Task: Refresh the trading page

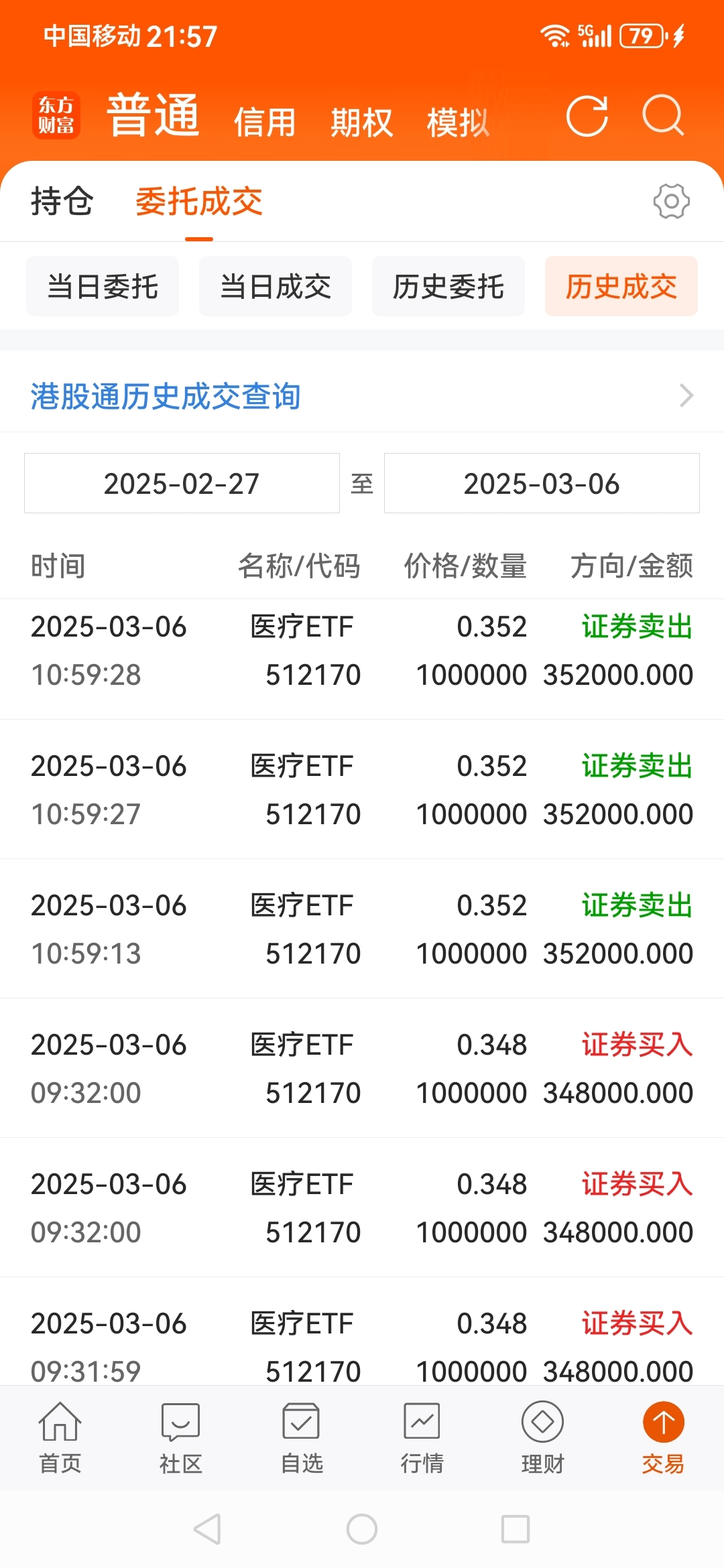Action: tap(587, 116)
